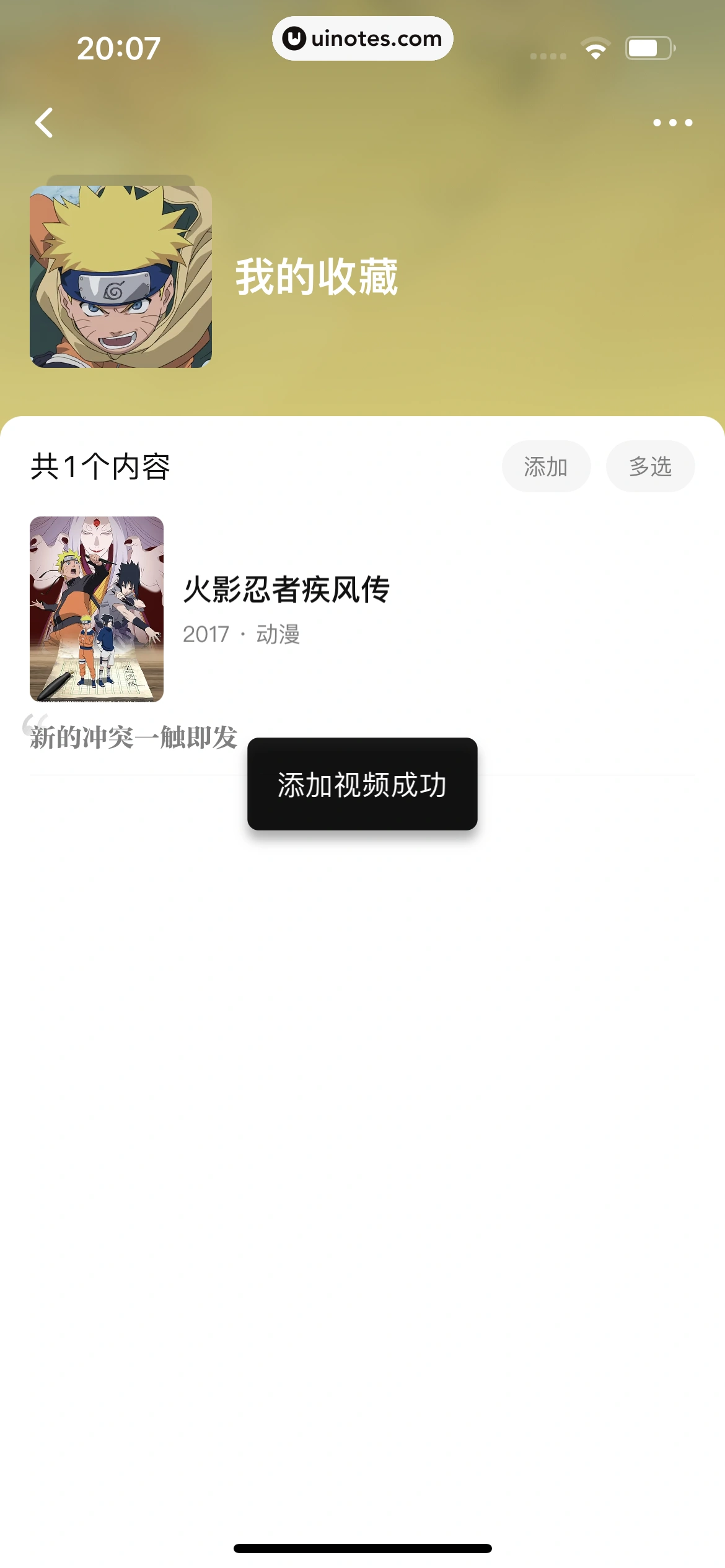
Task: Tap the 添加 button to add content
Action: 545,466
